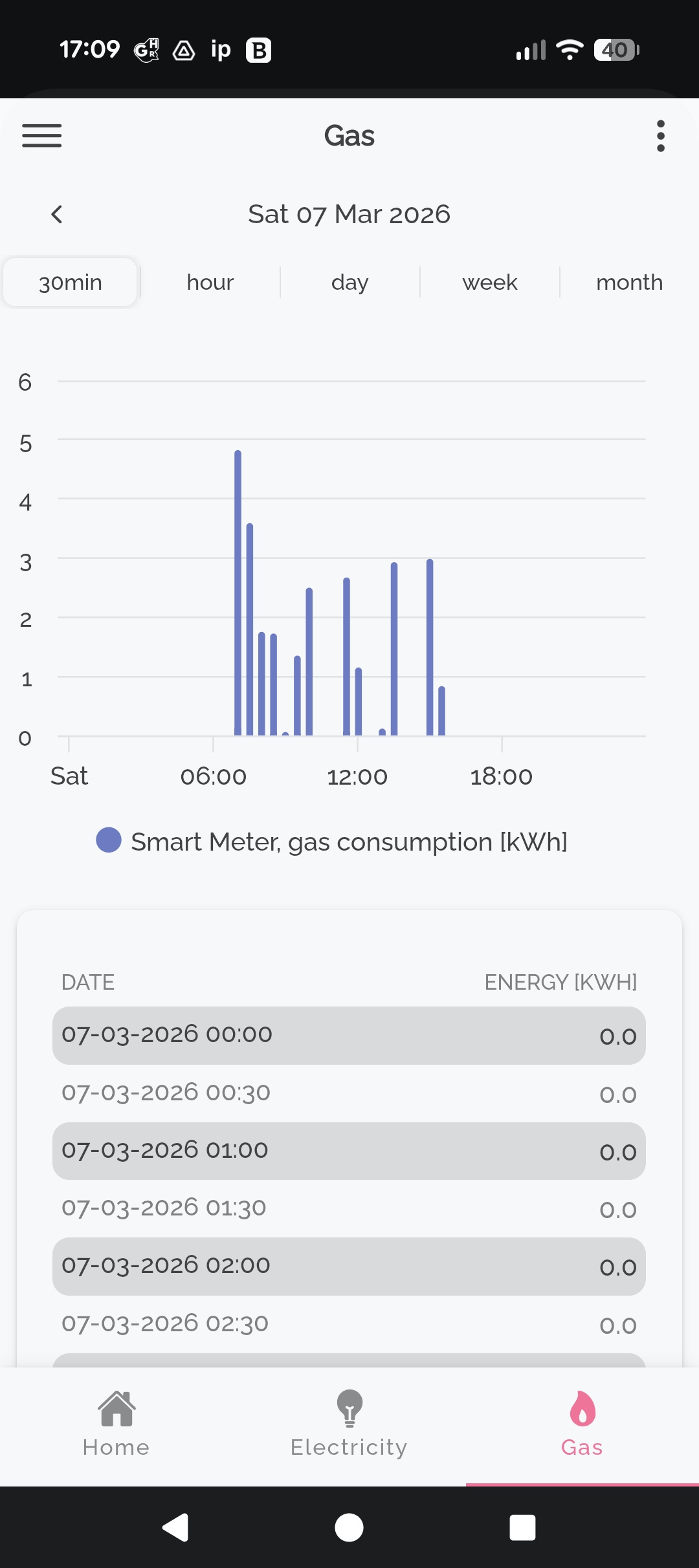Go to the previous day
Image resolution: width=699 pixels, height=1568 pixels.
point(57,214)
